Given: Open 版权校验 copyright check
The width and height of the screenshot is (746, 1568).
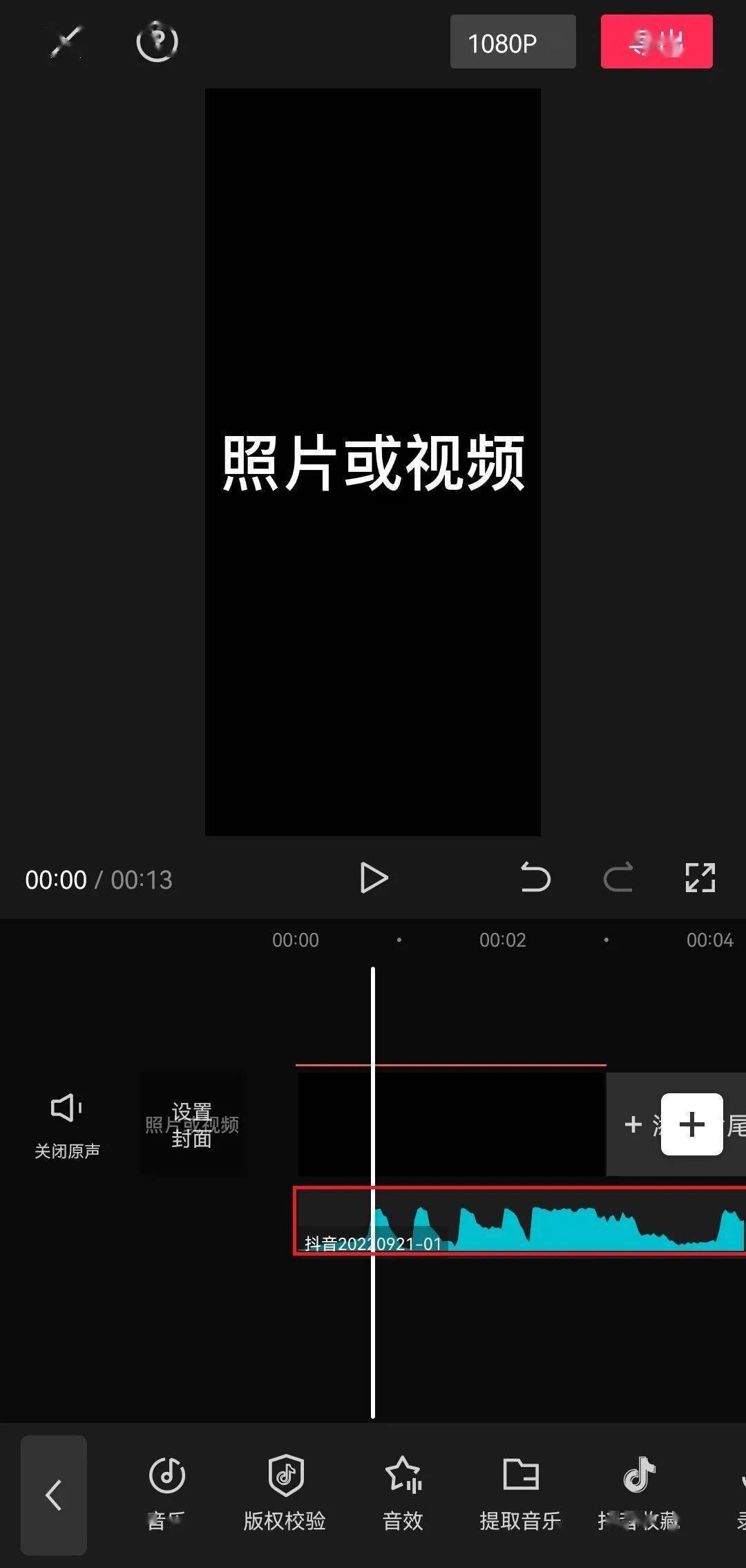Looking at the screenshot, I should point(285,1493).
